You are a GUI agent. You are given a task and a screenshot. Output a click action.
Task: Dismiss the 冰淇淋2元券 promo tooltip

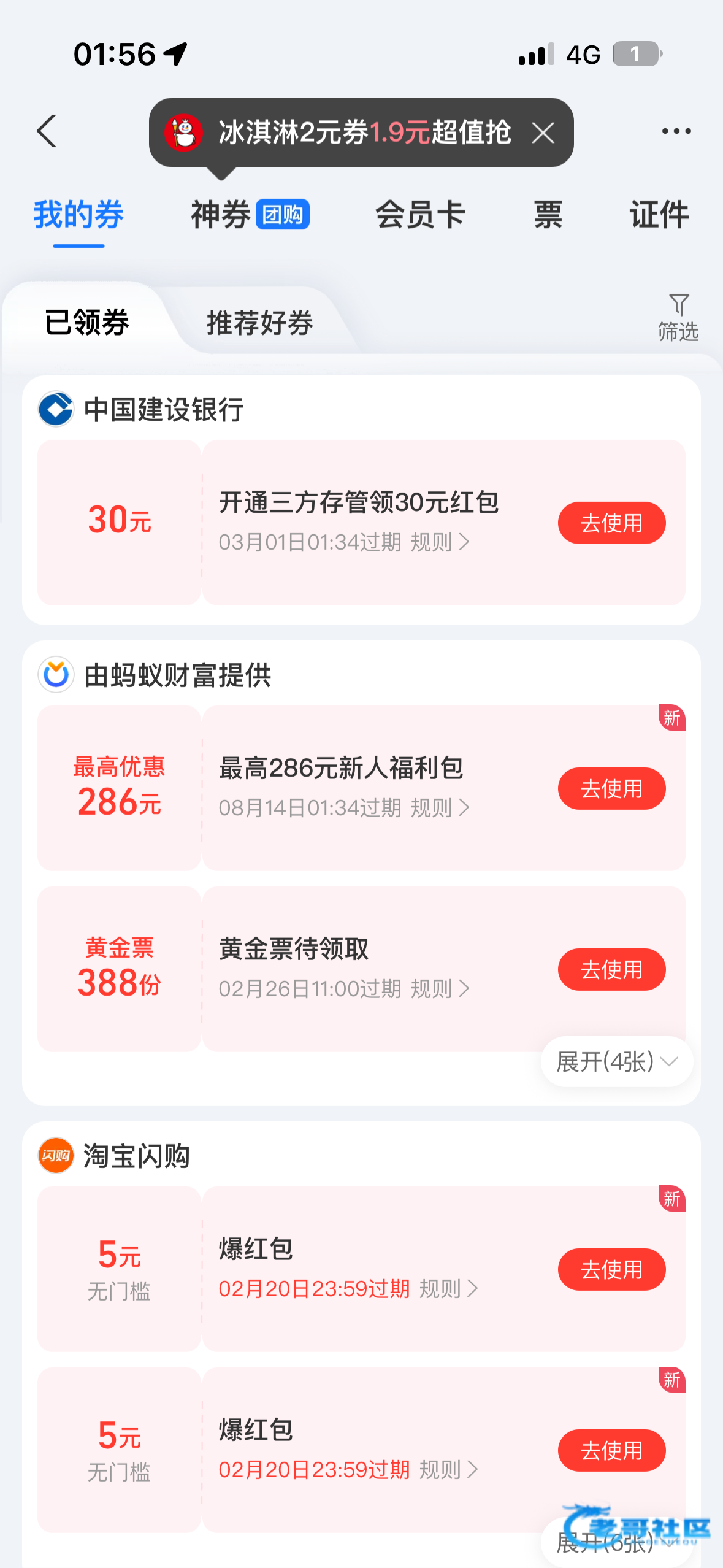tap(543, 133)
